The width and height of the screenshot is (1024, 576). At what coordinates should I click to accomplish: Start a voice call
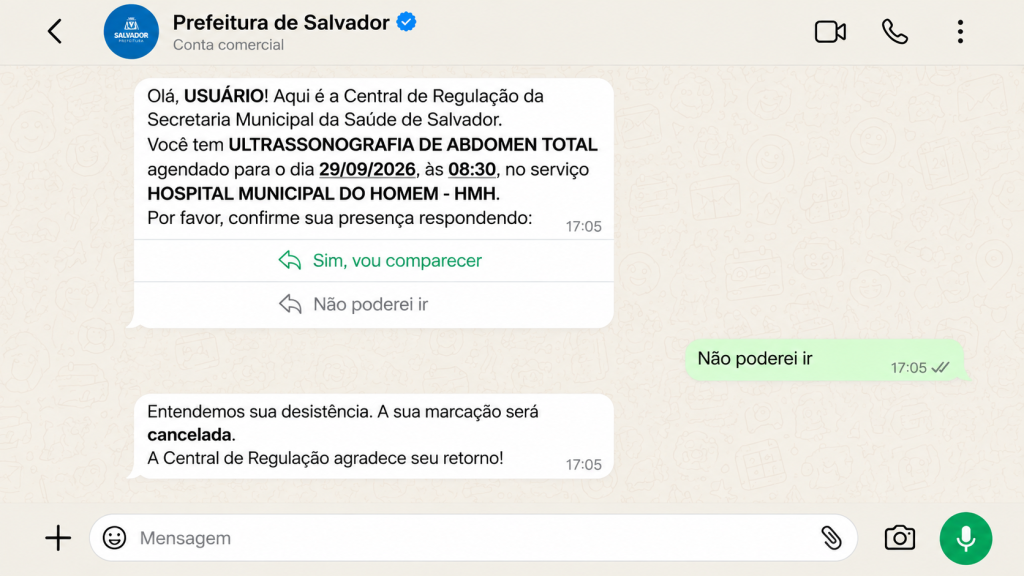(x=895, y=31)
